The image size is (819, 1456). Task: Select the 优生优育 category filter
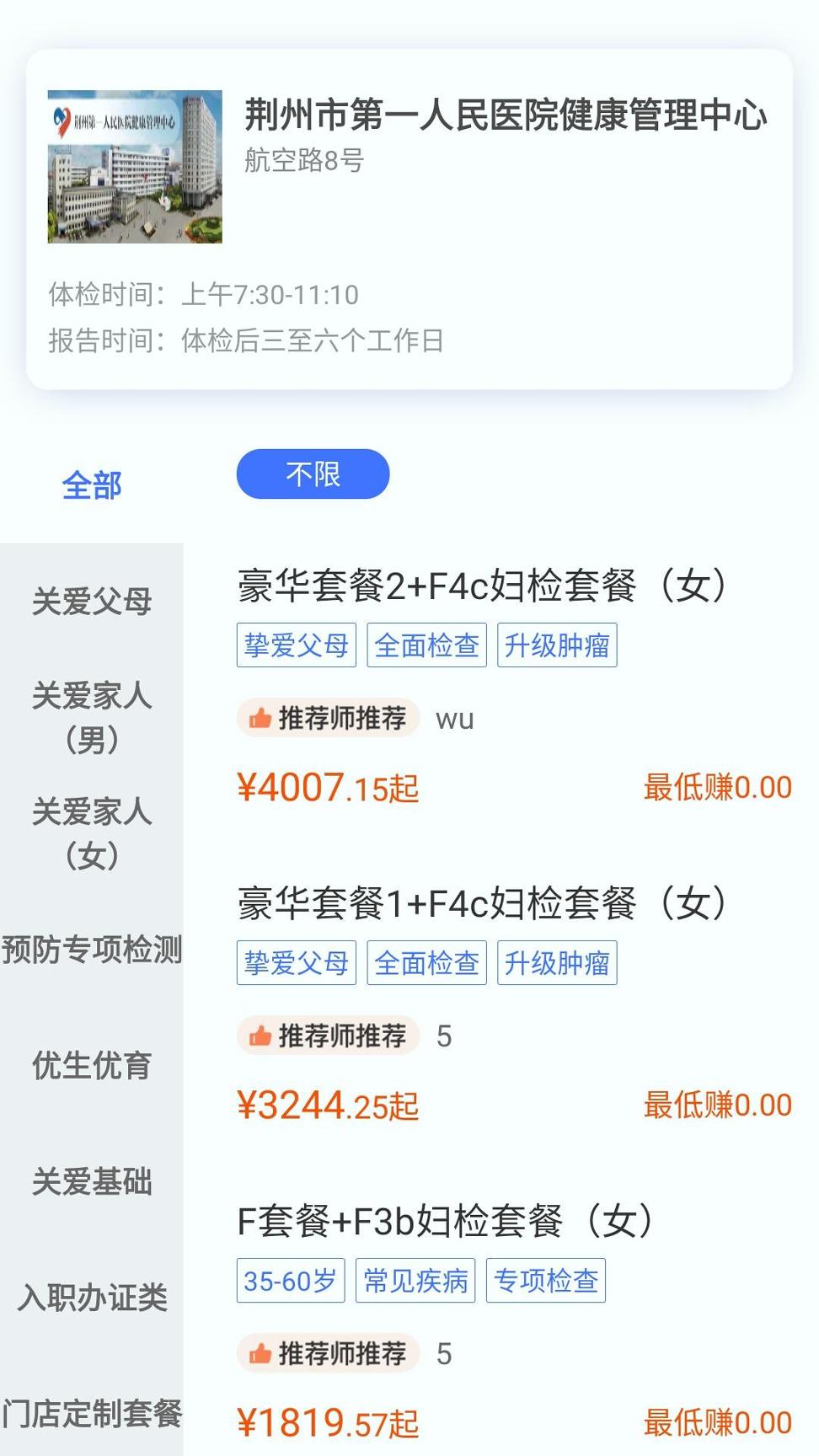pos(93,1067)
